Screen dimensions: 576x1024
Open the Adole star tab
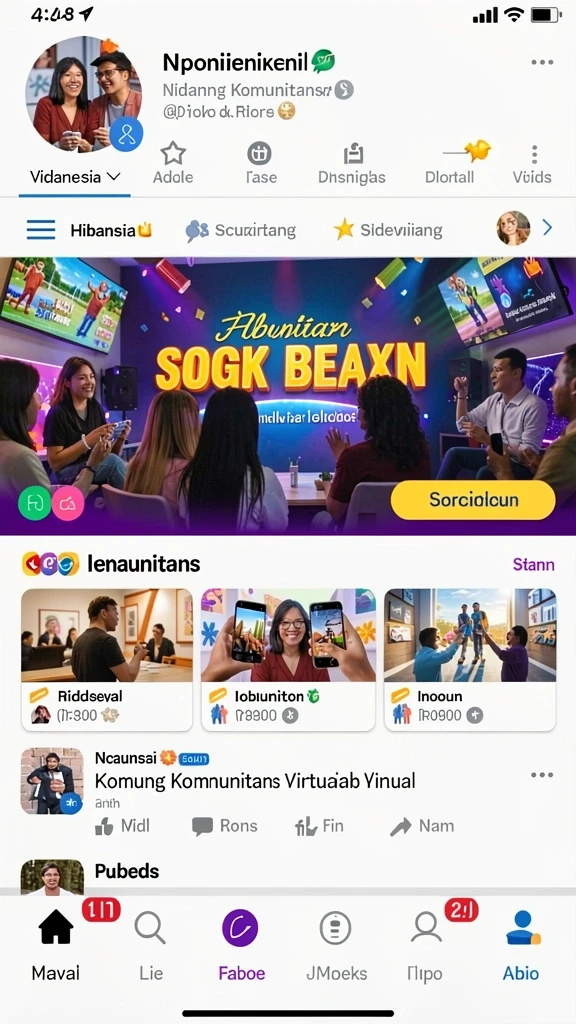coord(173,163)
